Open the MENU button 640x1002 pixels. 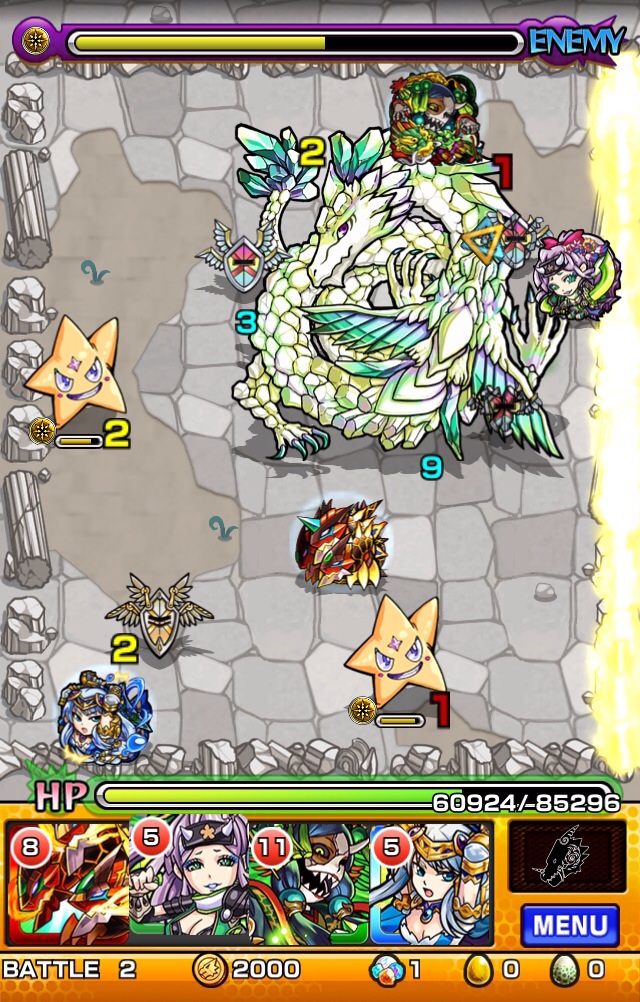tap(569, 923)
